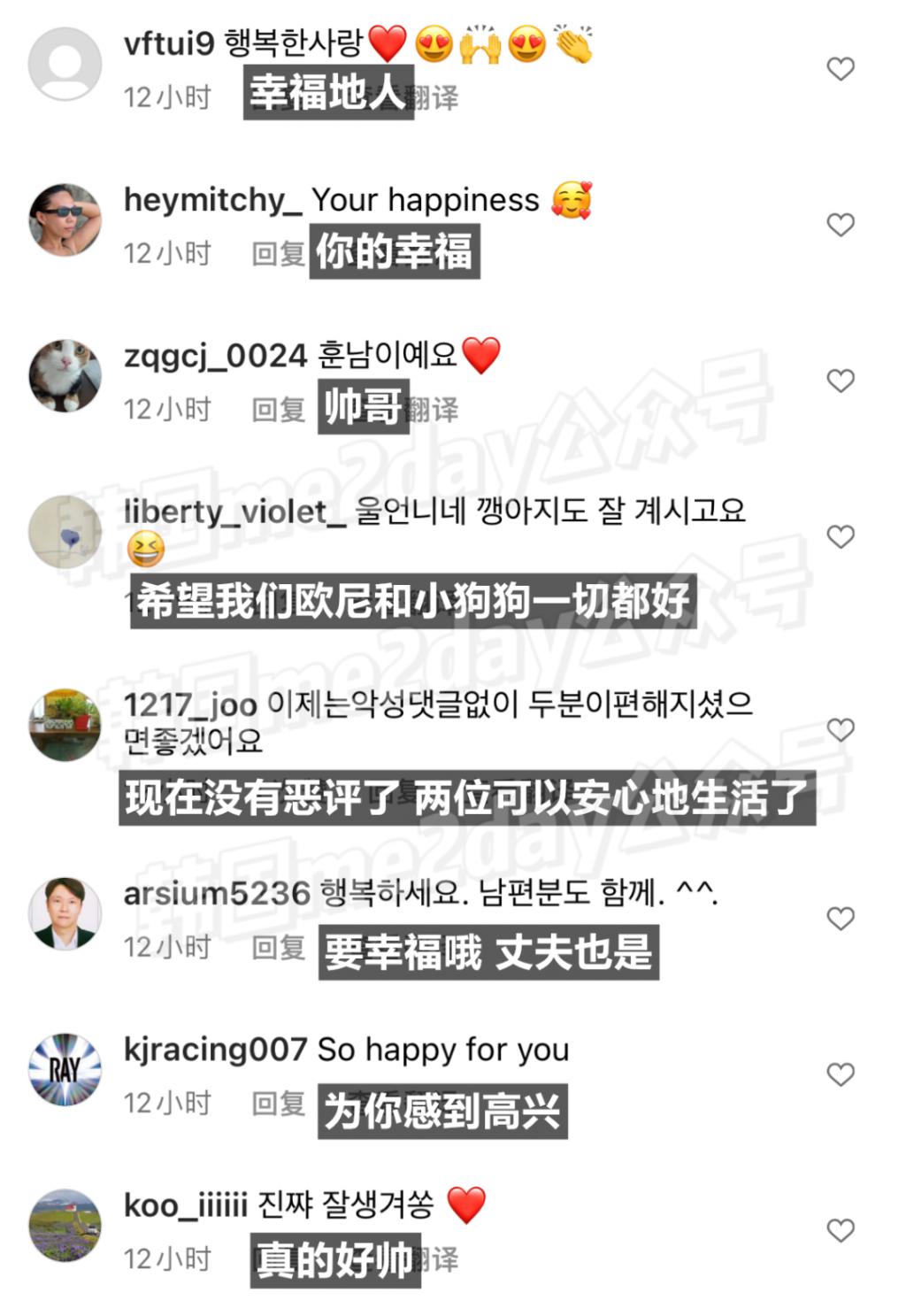
Task: Open kjracing007's RAY avatar
Action: click(65, 1069)
